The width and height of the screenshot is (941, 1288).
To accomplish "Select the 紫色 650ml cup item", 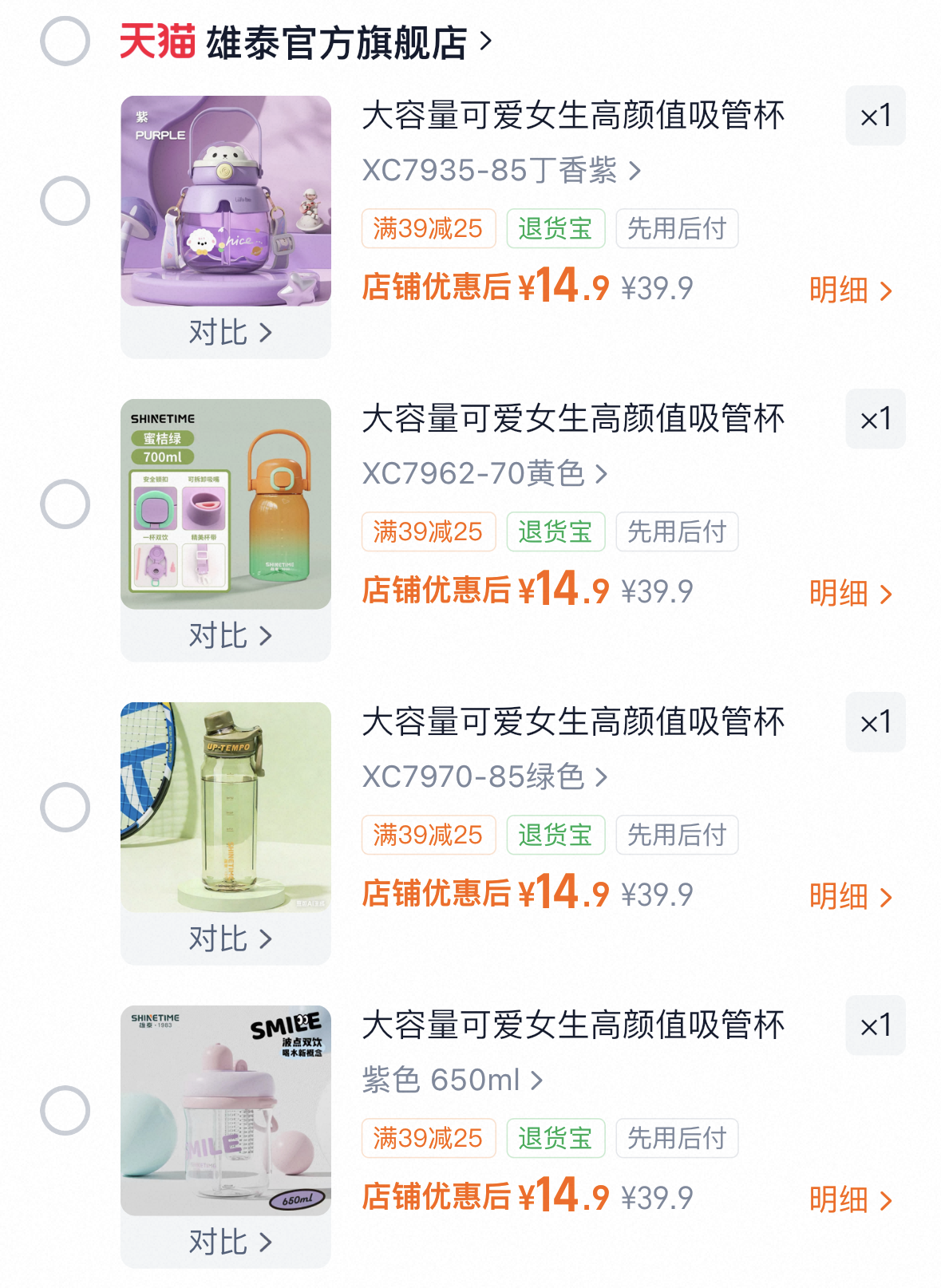I will [x=65, y=1111].
